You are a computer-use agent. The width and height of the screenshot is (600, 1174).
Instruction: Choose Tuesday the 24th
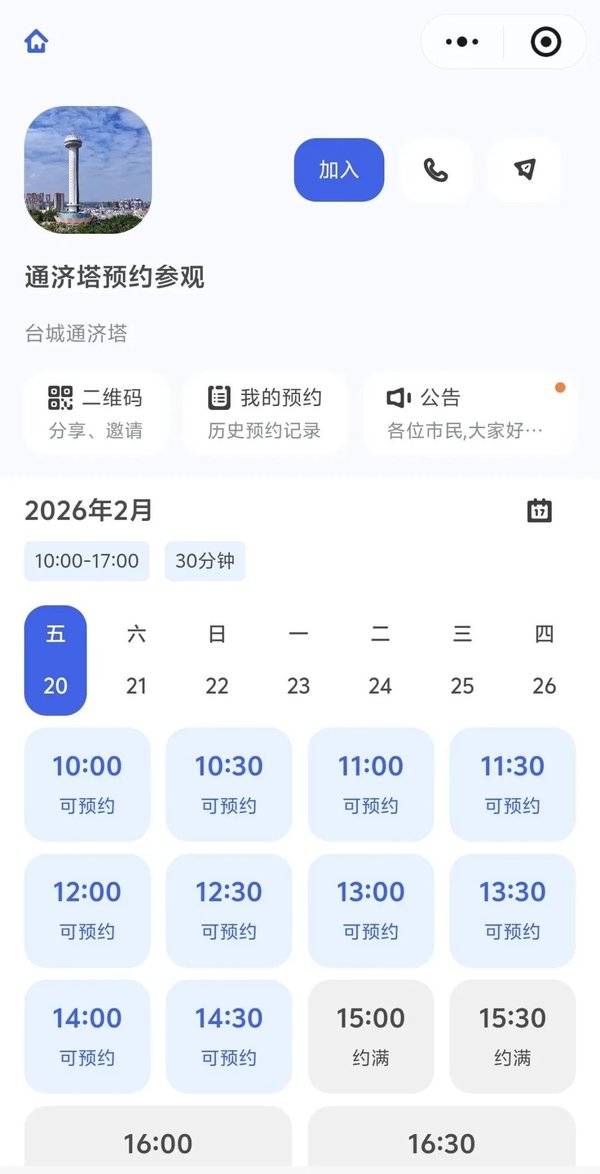(380, 660)
